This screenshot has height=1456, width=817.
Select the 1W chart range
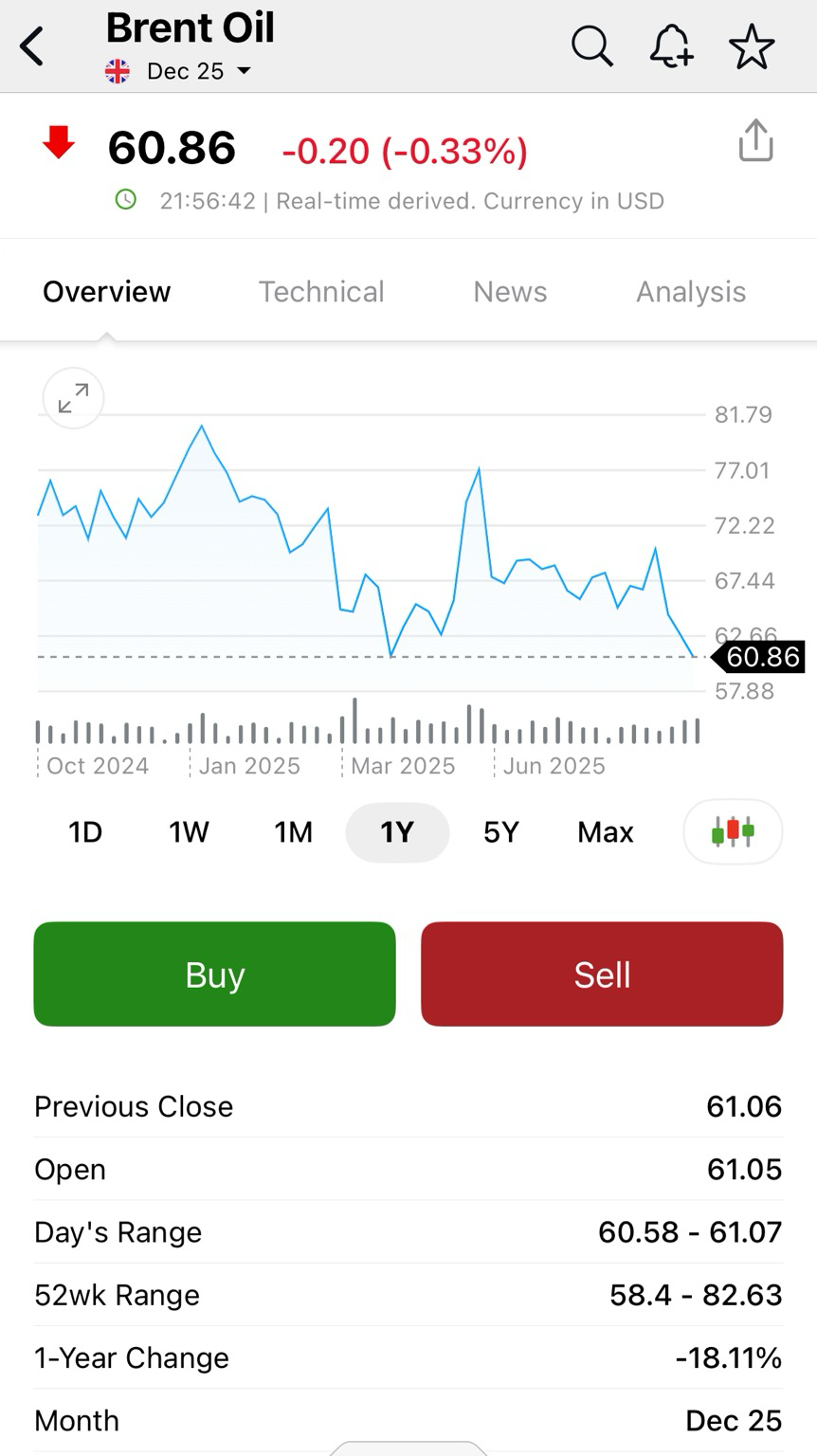[x=189, y=832]
